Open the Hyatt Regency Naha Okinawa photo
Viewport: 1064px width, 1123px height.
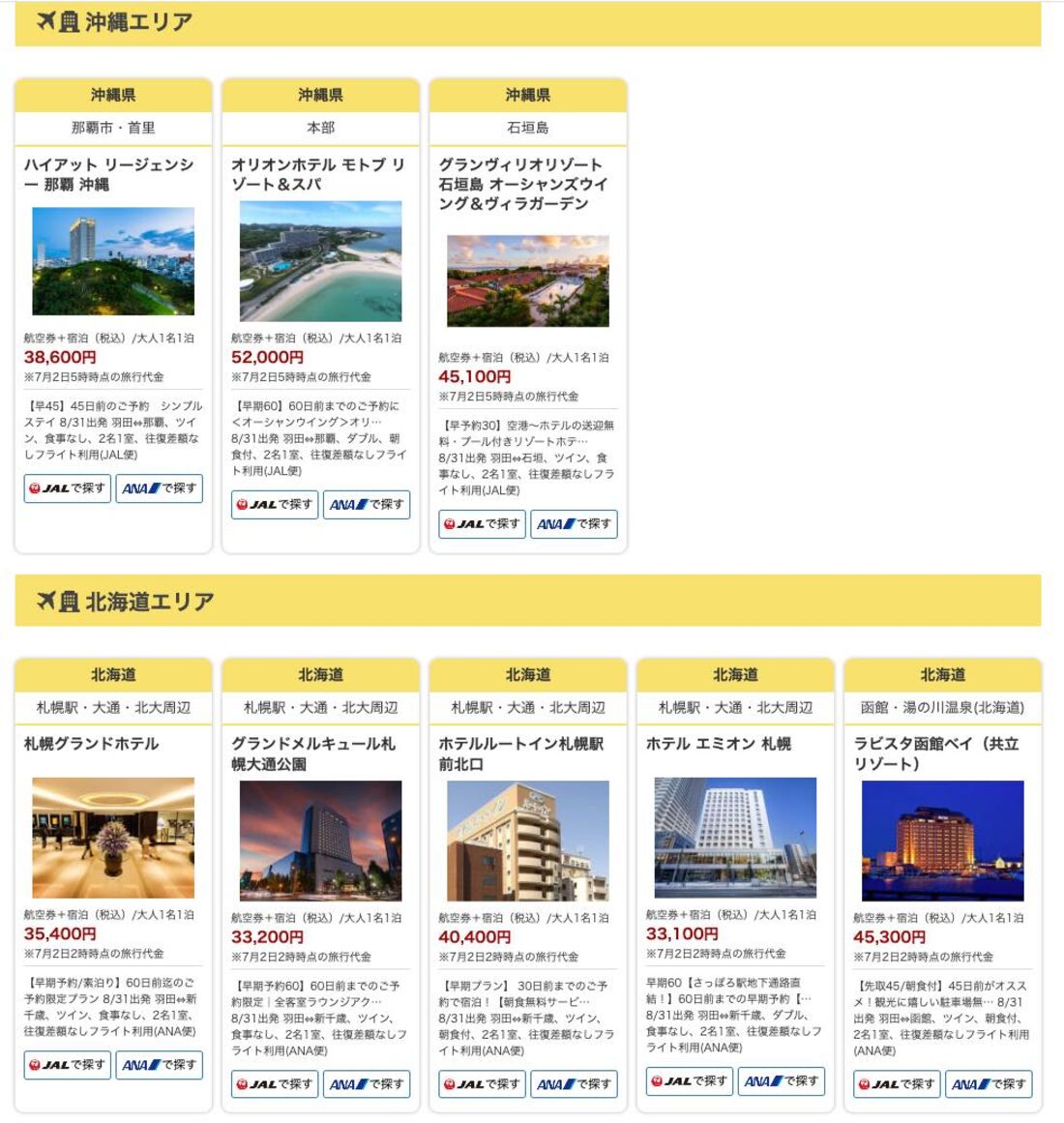113,261
